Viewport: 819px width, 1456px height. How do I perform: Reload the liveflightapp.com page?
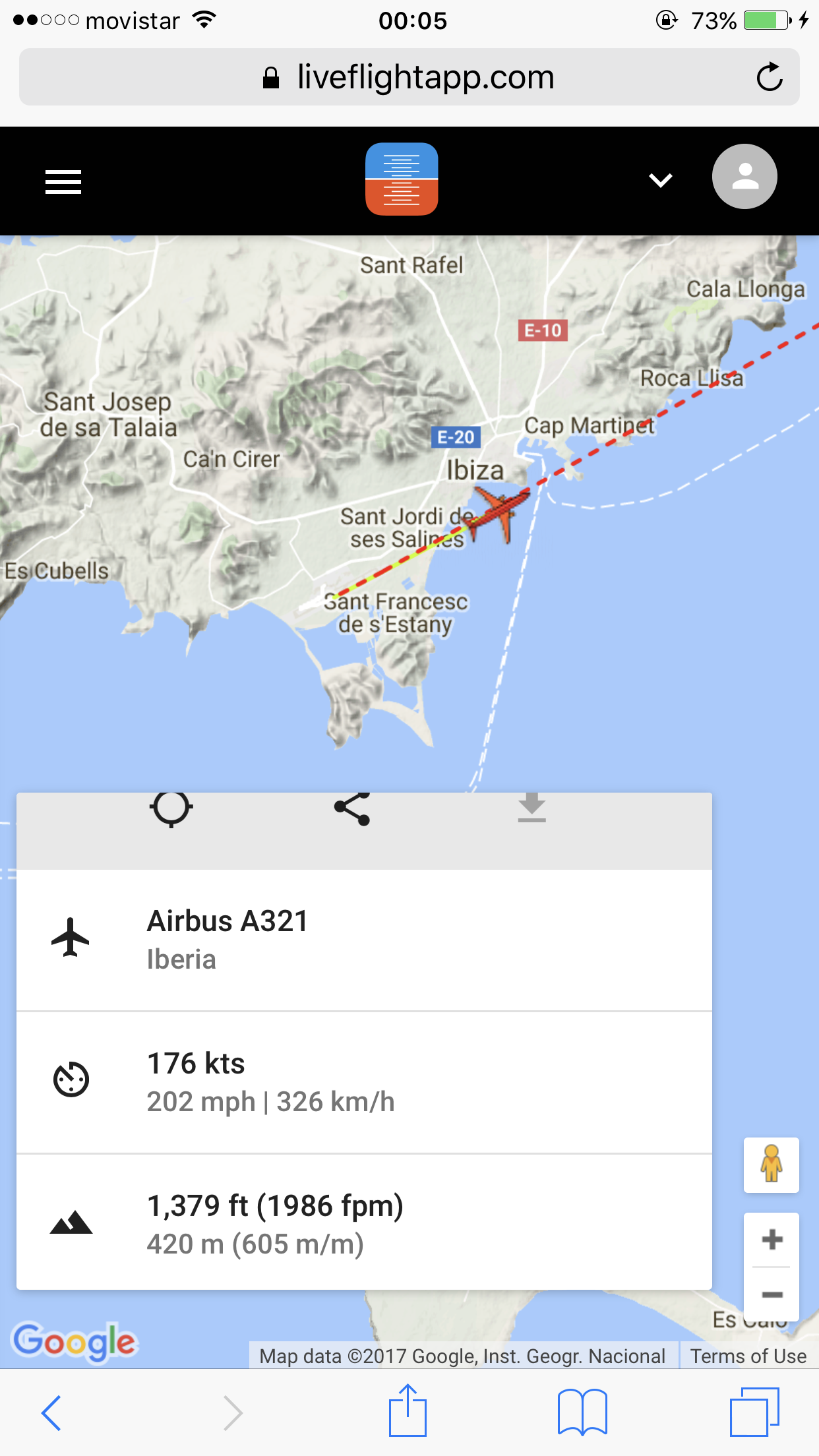[769, 77]
